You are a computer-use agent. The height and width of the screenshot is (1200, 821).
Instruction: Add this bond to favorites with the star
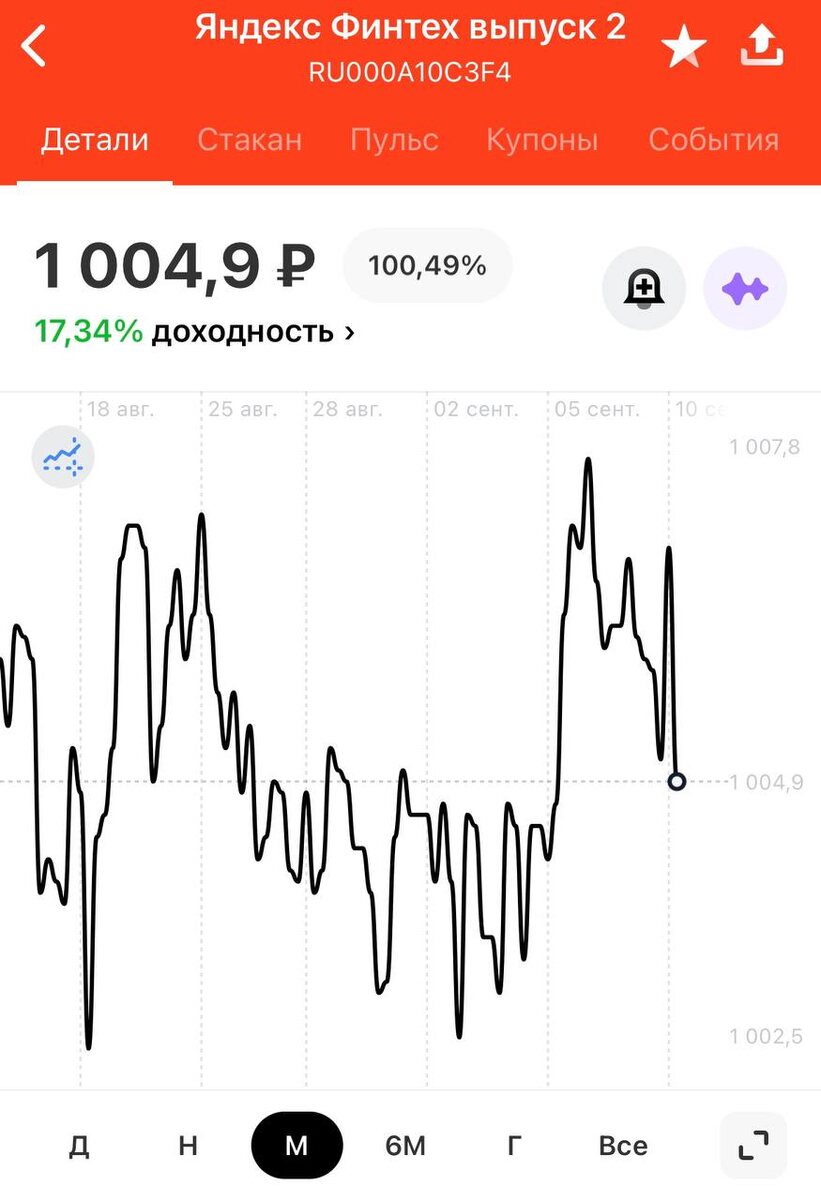click(684, 47)
